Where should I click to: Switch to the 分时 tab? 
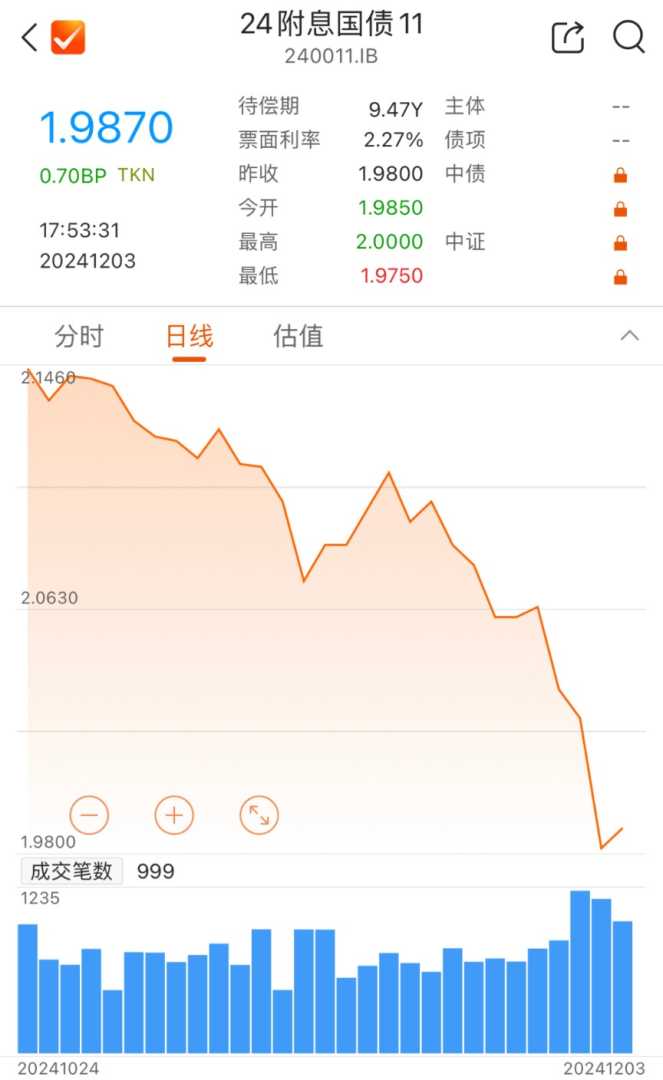pyautogui.click(x=79, y=336)
